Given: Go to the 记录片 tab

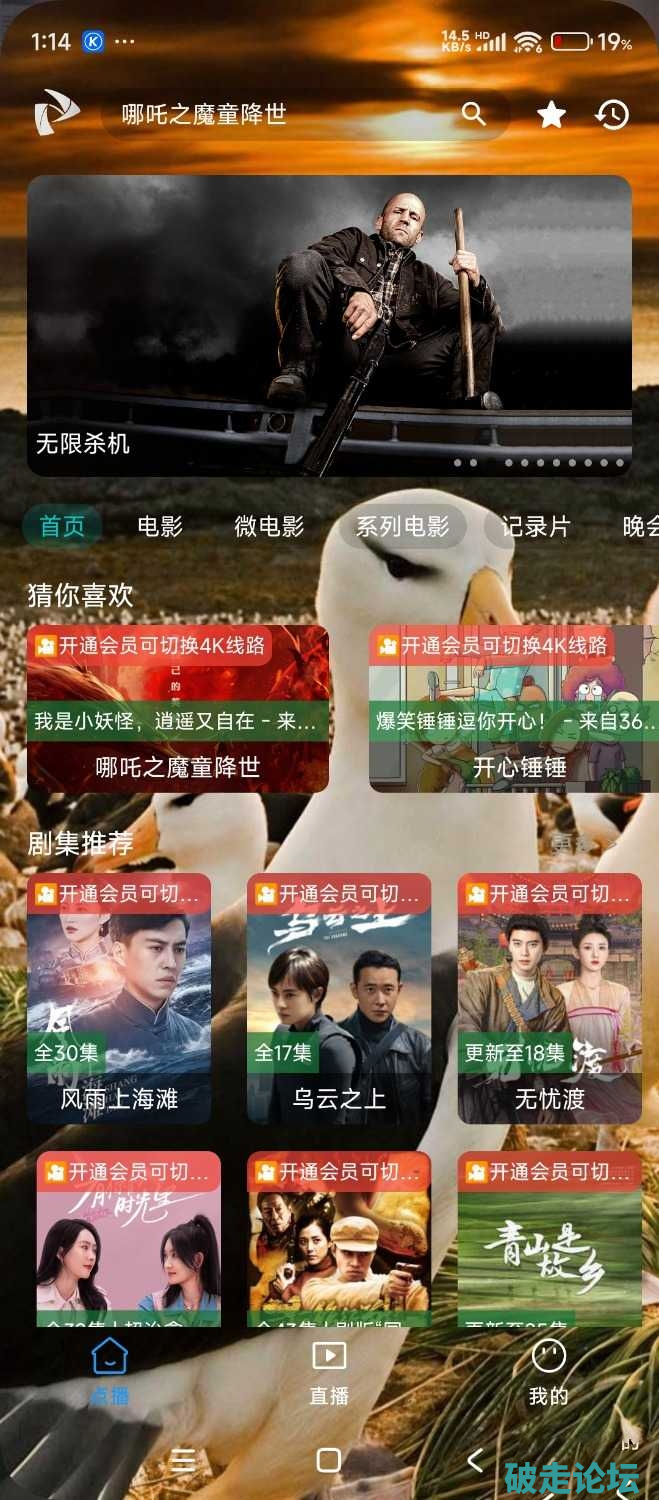Looking at the screenshot, I should [x=535, y=526].
